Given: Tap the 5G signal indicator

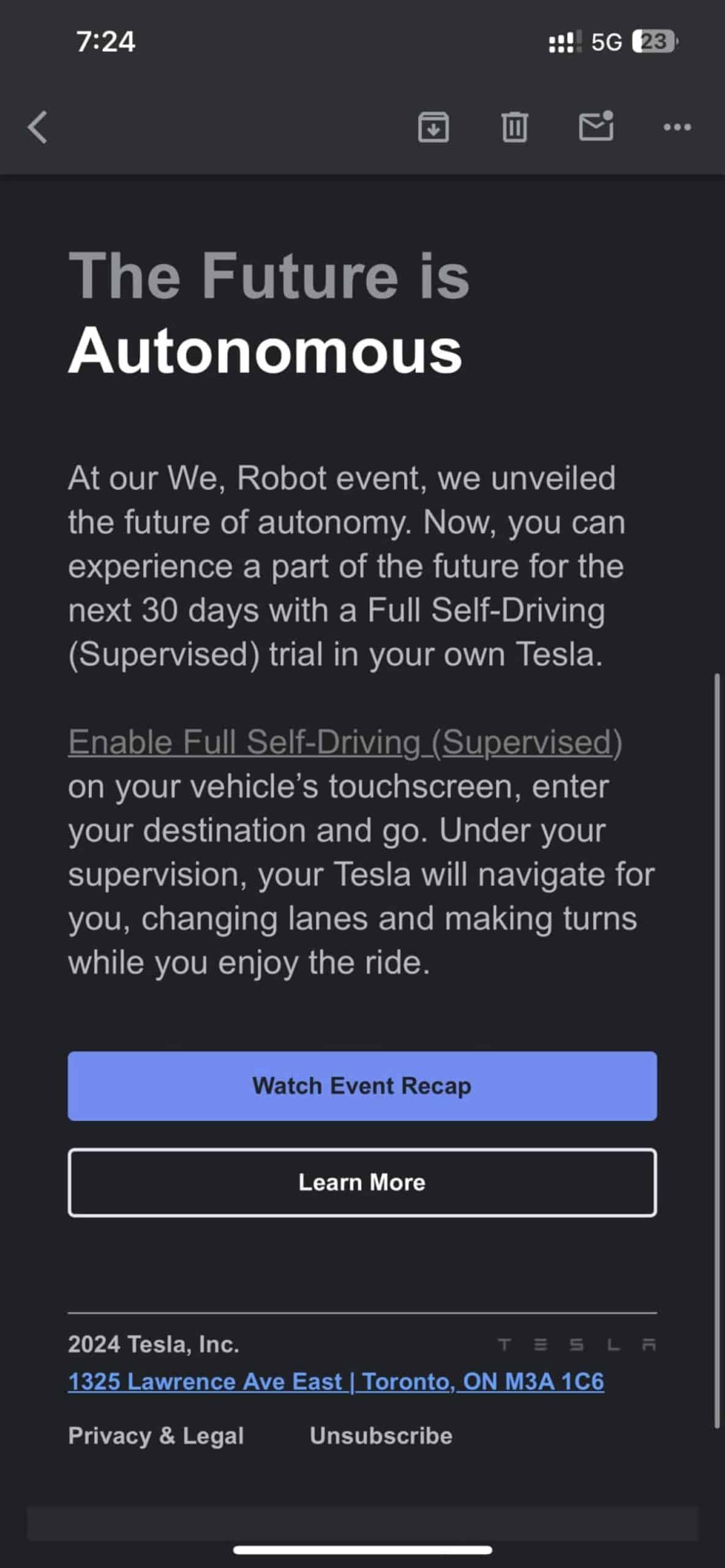Looking at the screenshot, I should pos(606,42).
